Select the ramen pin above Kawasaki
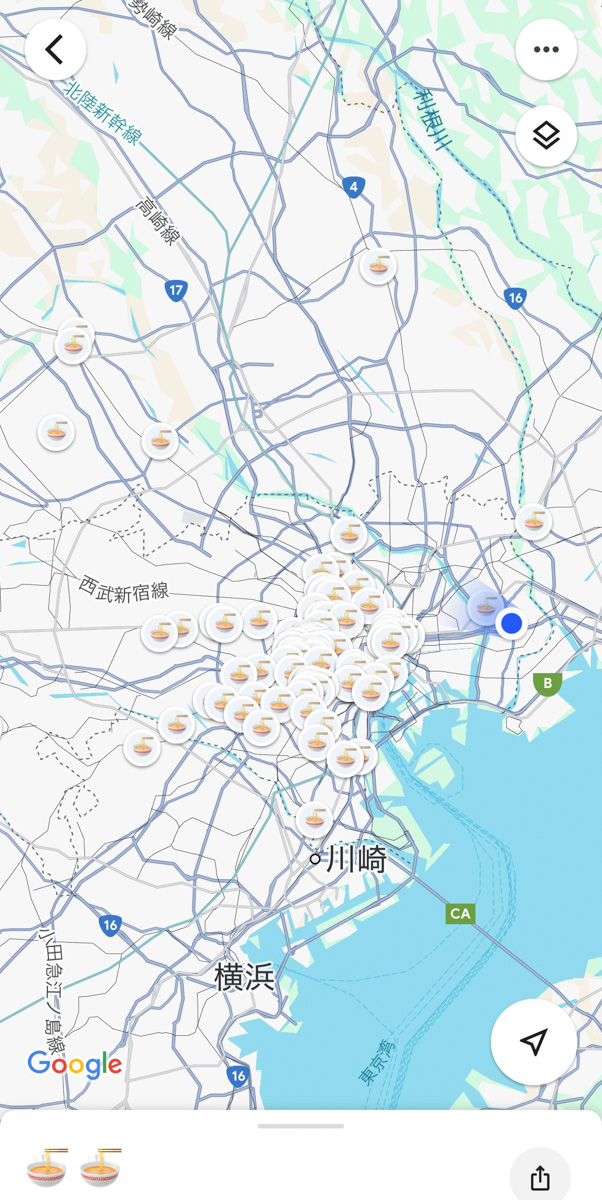 click(314, 819)
